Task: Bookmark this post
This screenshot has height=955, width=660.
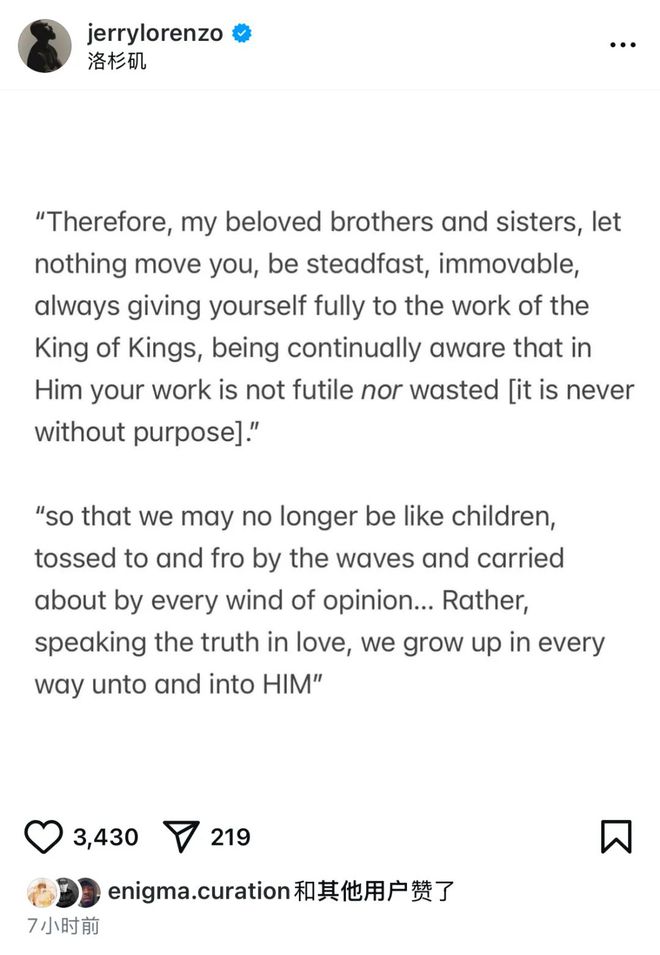Action: (x=616, y=836)
